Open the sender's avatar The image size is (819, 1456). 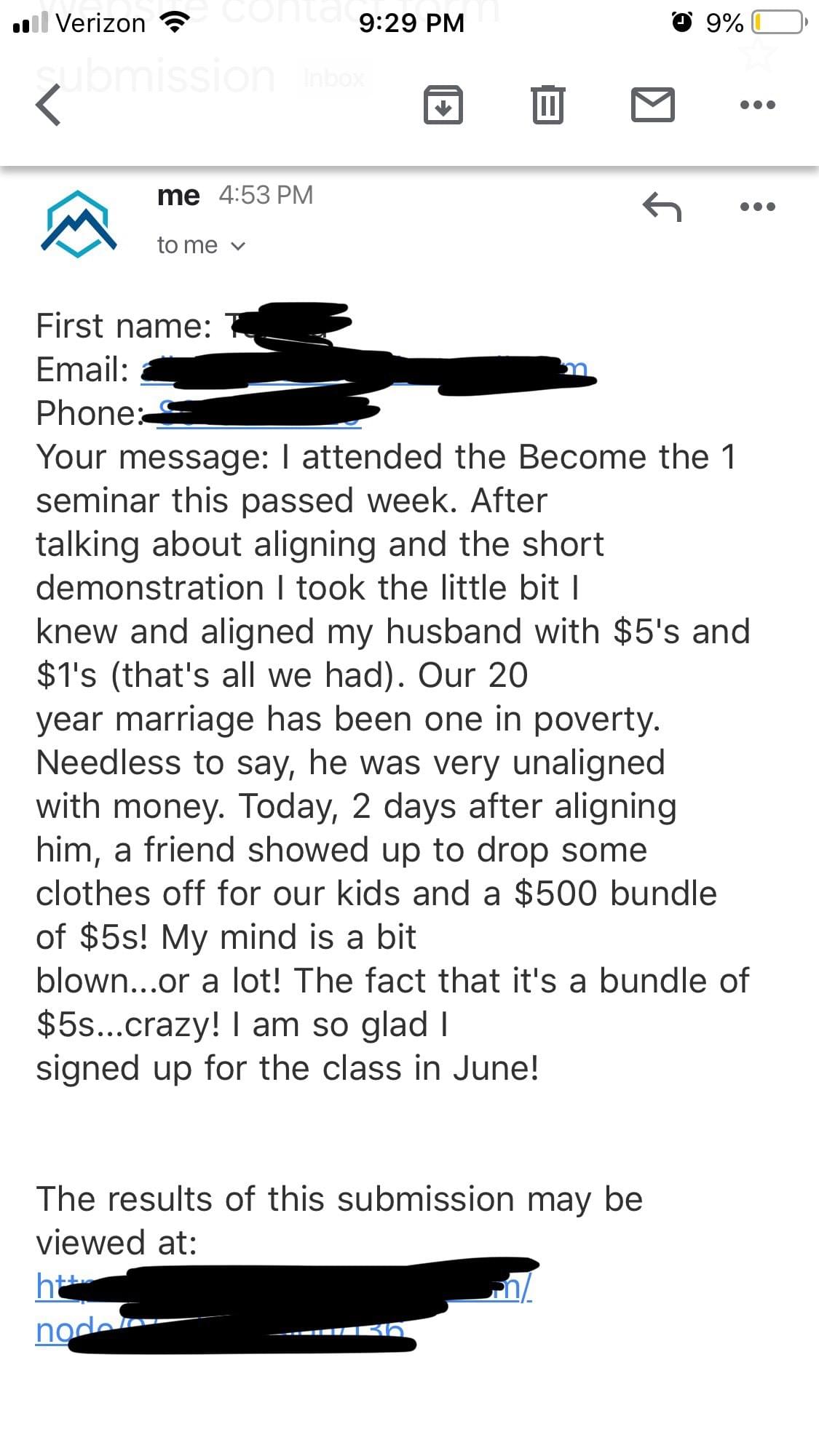78,223
